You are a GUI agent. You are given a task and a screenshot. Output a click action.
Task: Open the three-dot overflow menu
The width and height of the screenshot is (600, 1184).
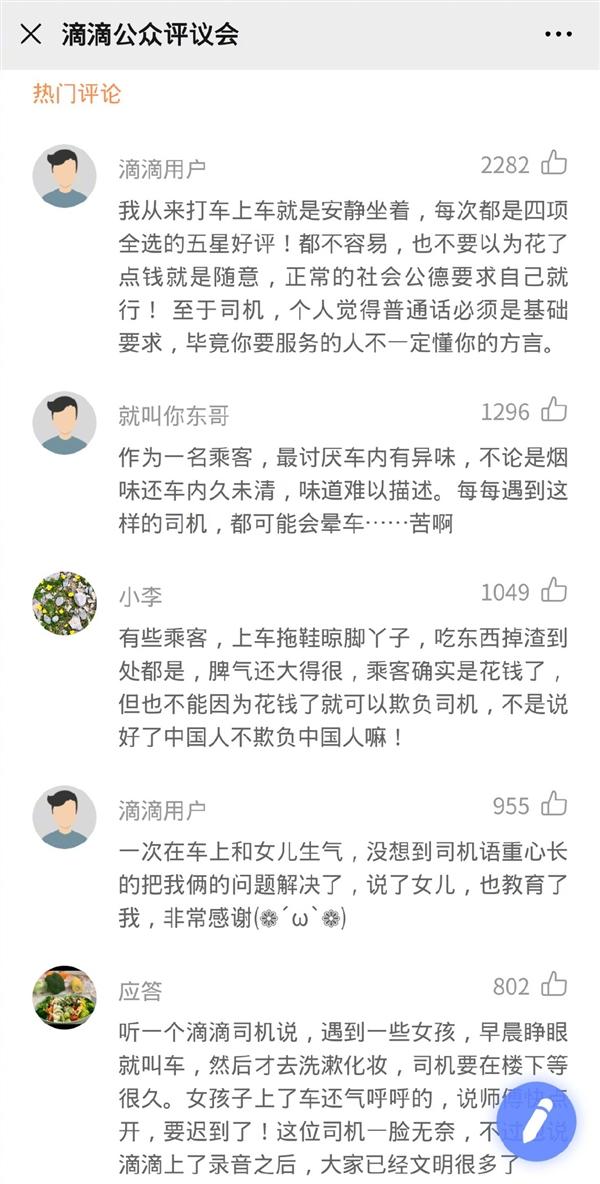coord(558,34)
